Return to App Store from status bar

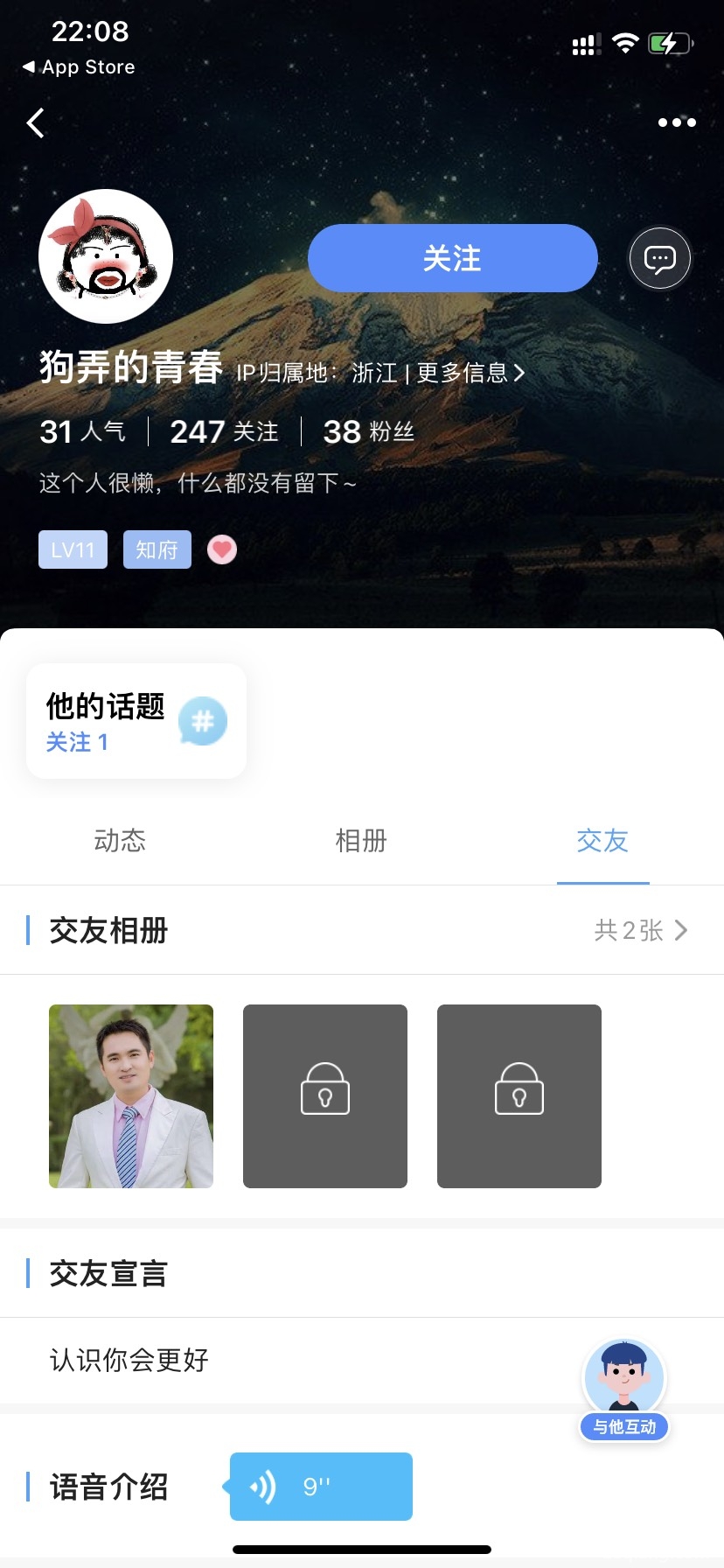79,67
